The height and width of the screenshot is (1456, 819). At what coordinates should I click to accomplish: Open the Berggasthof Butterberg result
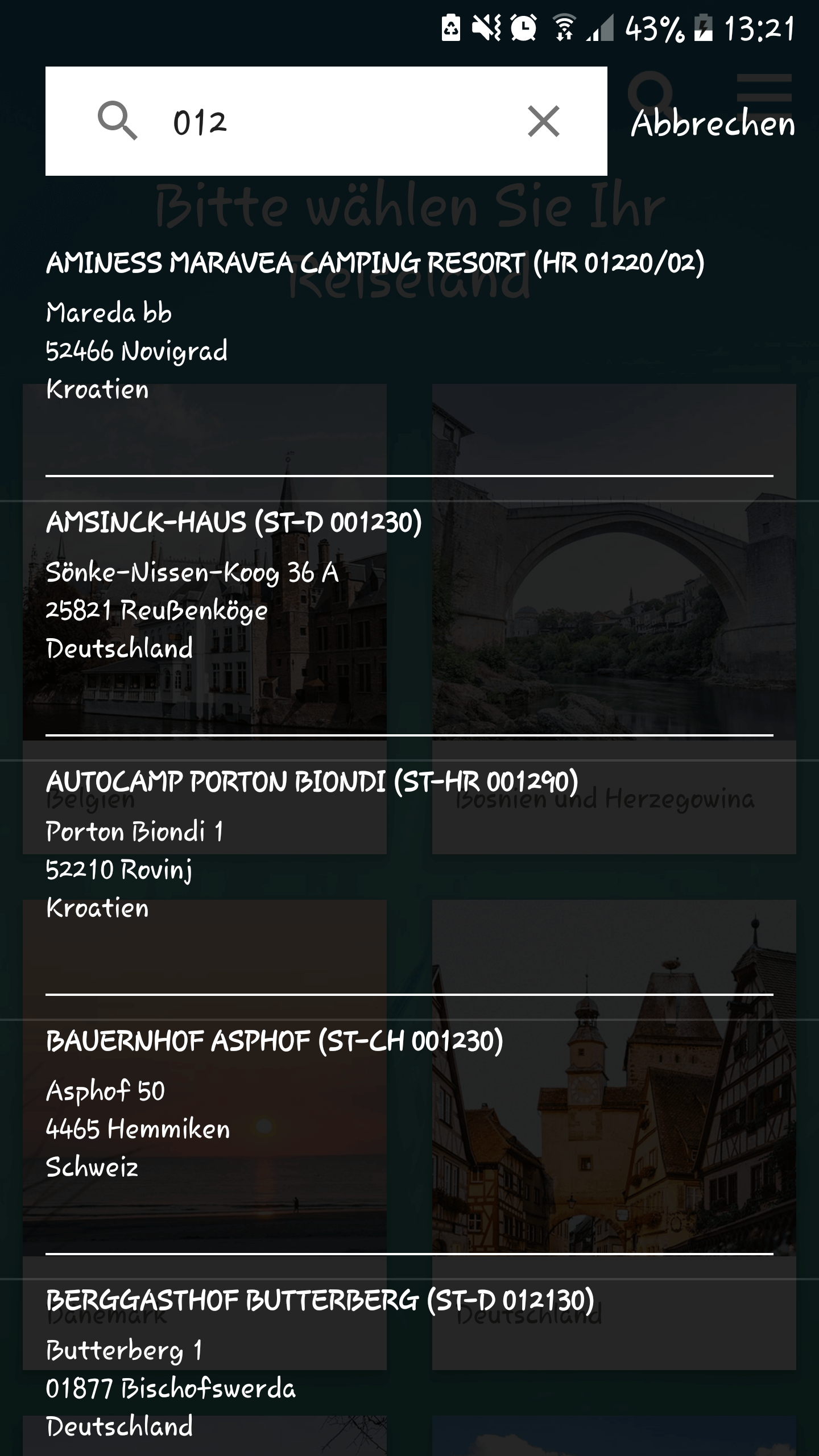(409, 1356)
